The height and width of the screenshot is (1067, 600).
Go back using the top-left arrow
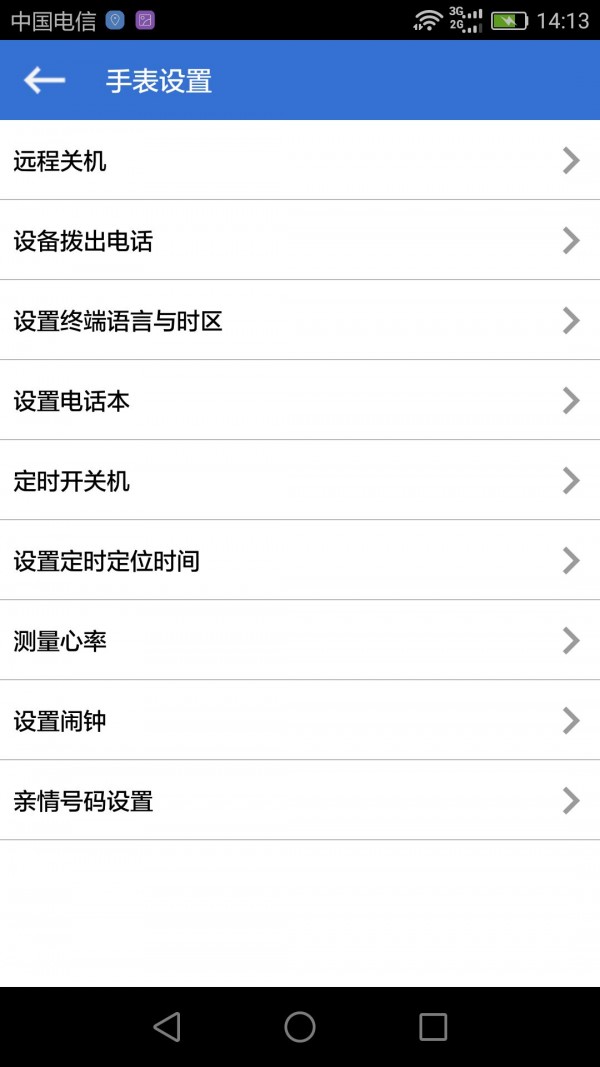(45, 81)
